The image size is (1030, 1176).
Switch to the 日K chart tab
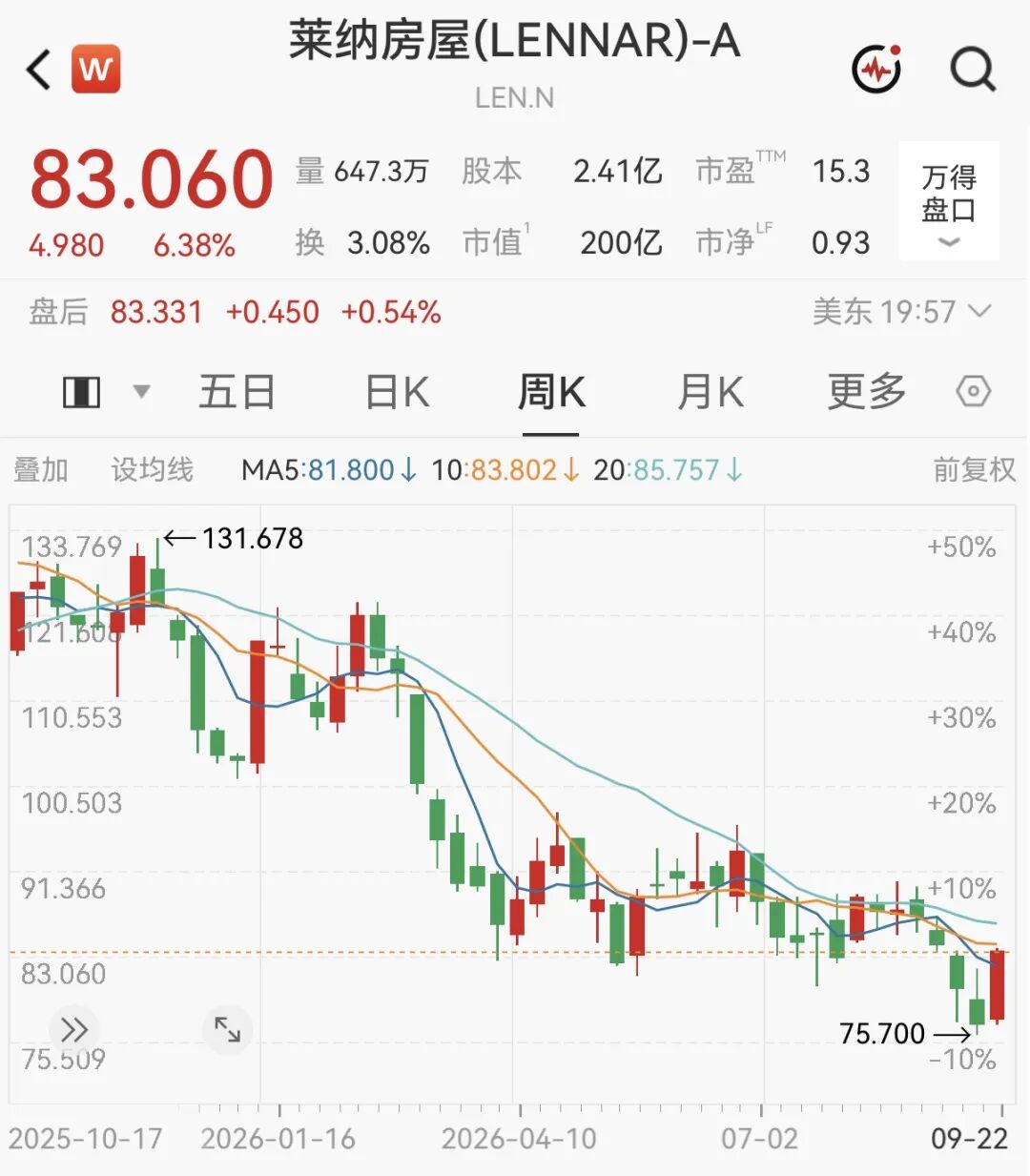pyautogui.click(x=397, y=392)
